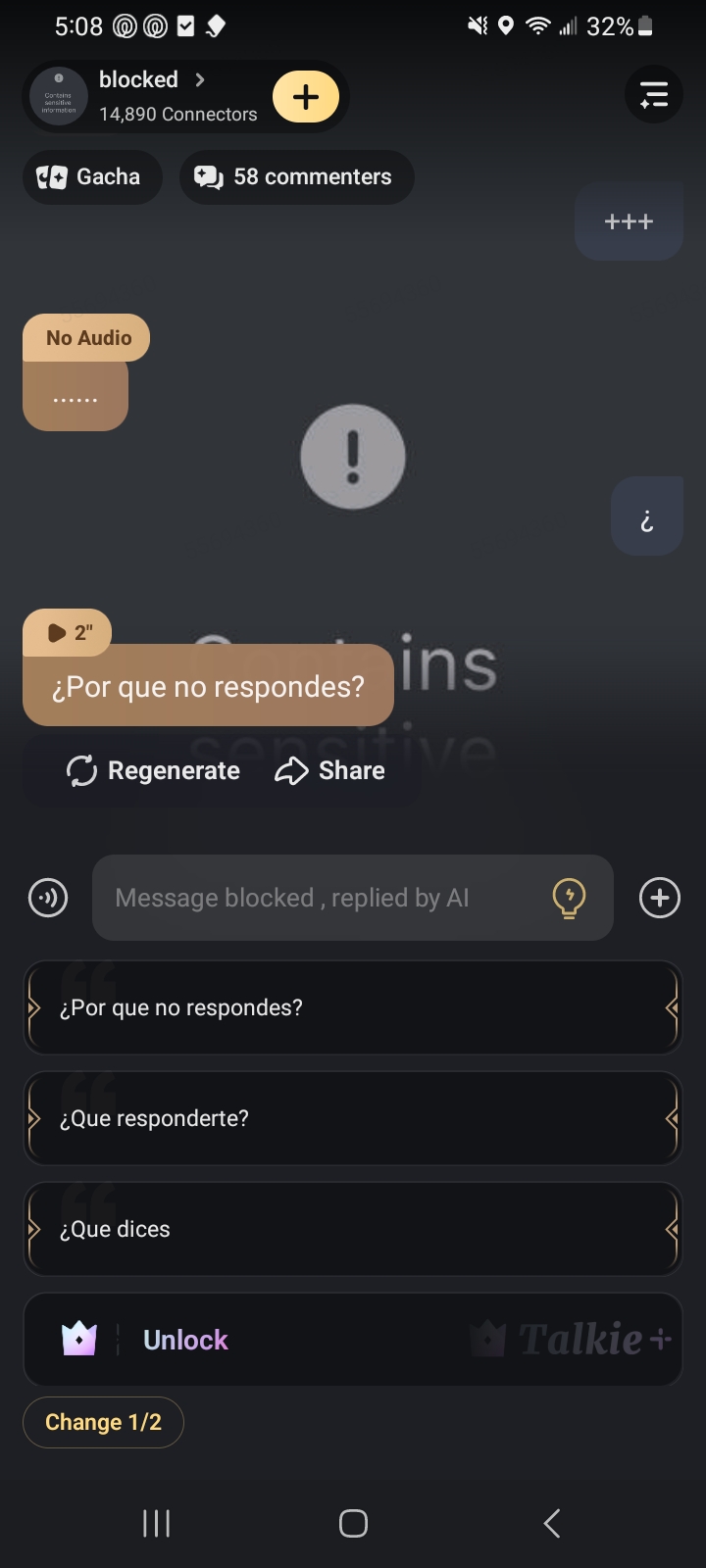
Task: Focus the message text field
Action: pos(324,898)
